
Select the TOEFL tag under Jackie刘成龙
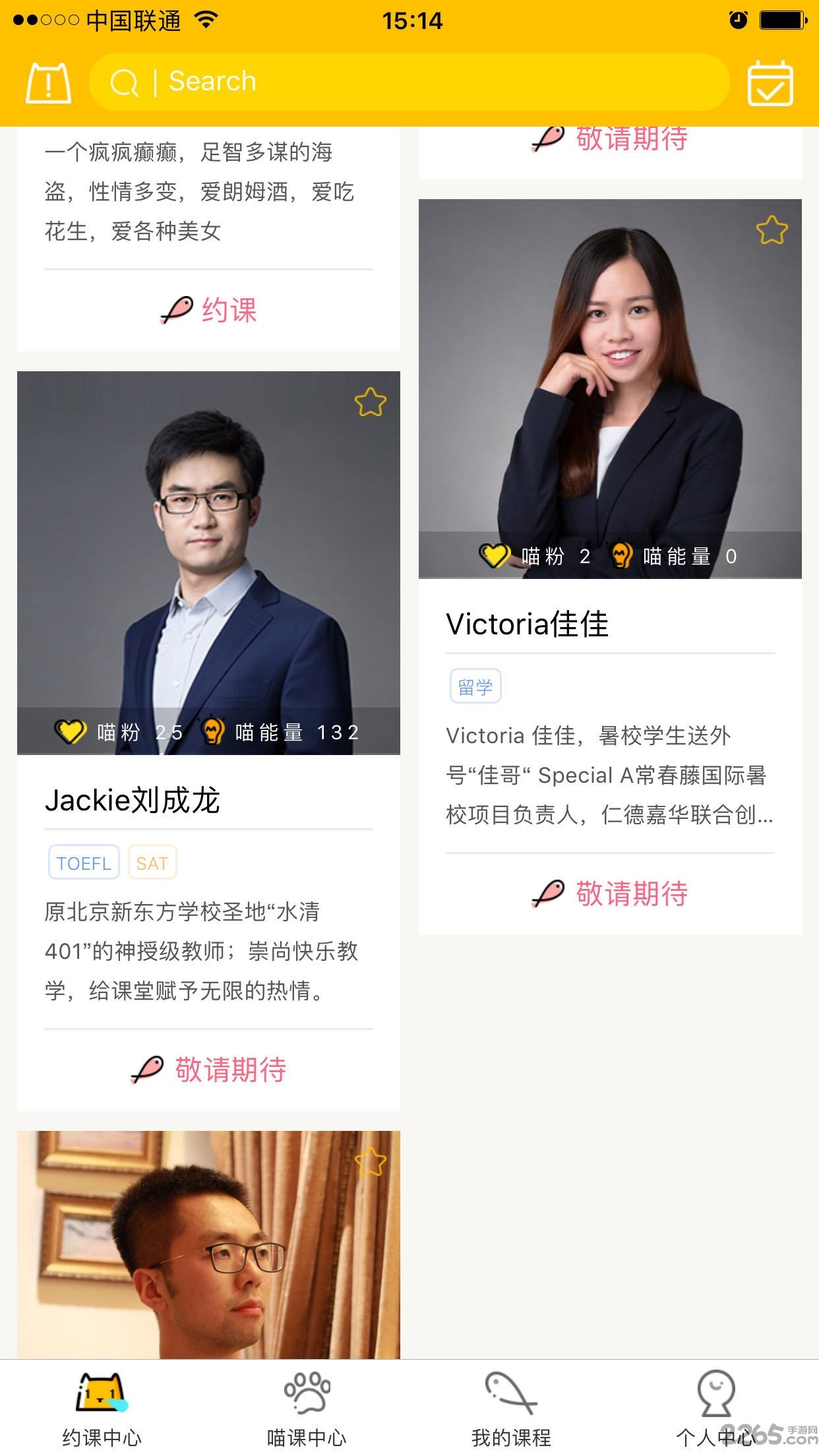[x=83, y=862]
